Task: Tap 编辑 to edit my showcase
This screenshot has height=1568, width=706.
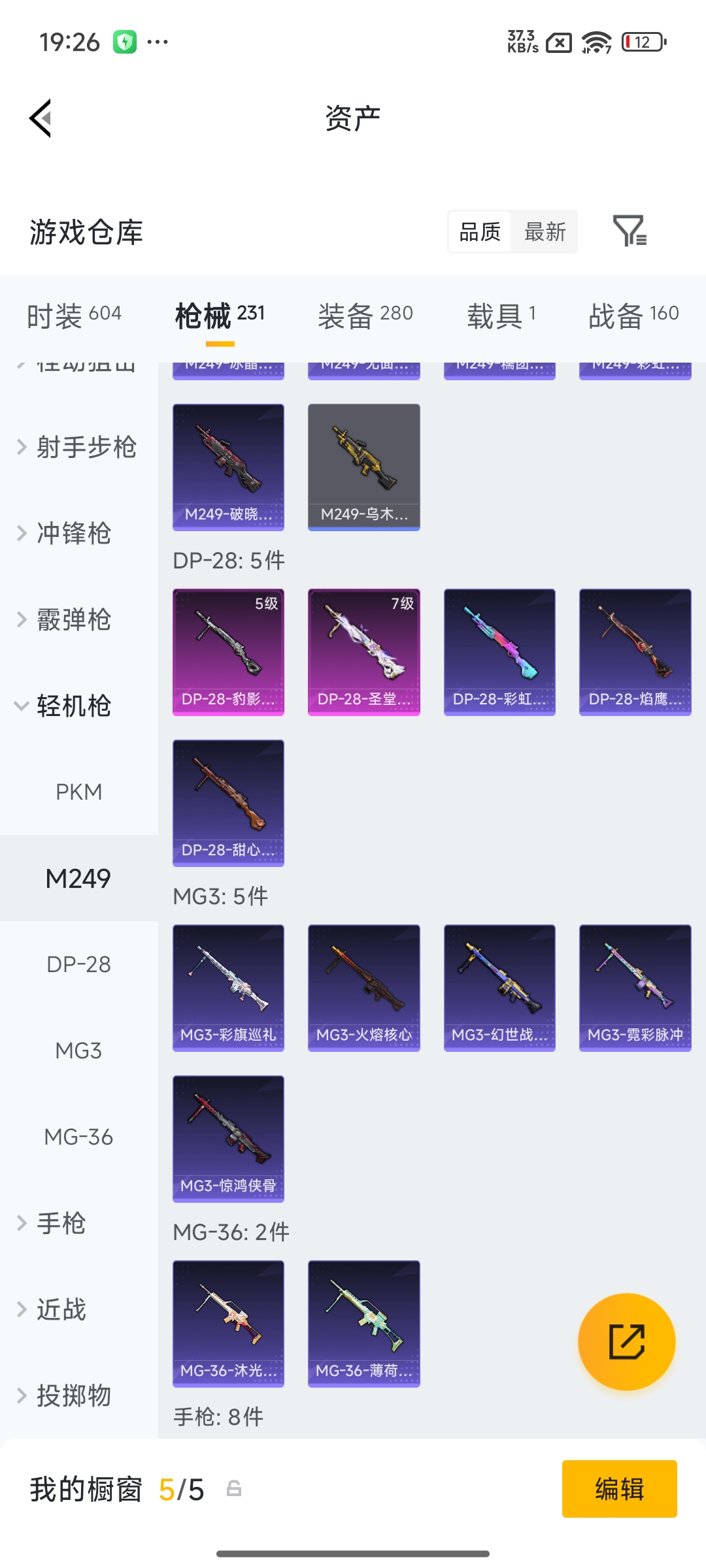Action: (x=619, y=1489)
